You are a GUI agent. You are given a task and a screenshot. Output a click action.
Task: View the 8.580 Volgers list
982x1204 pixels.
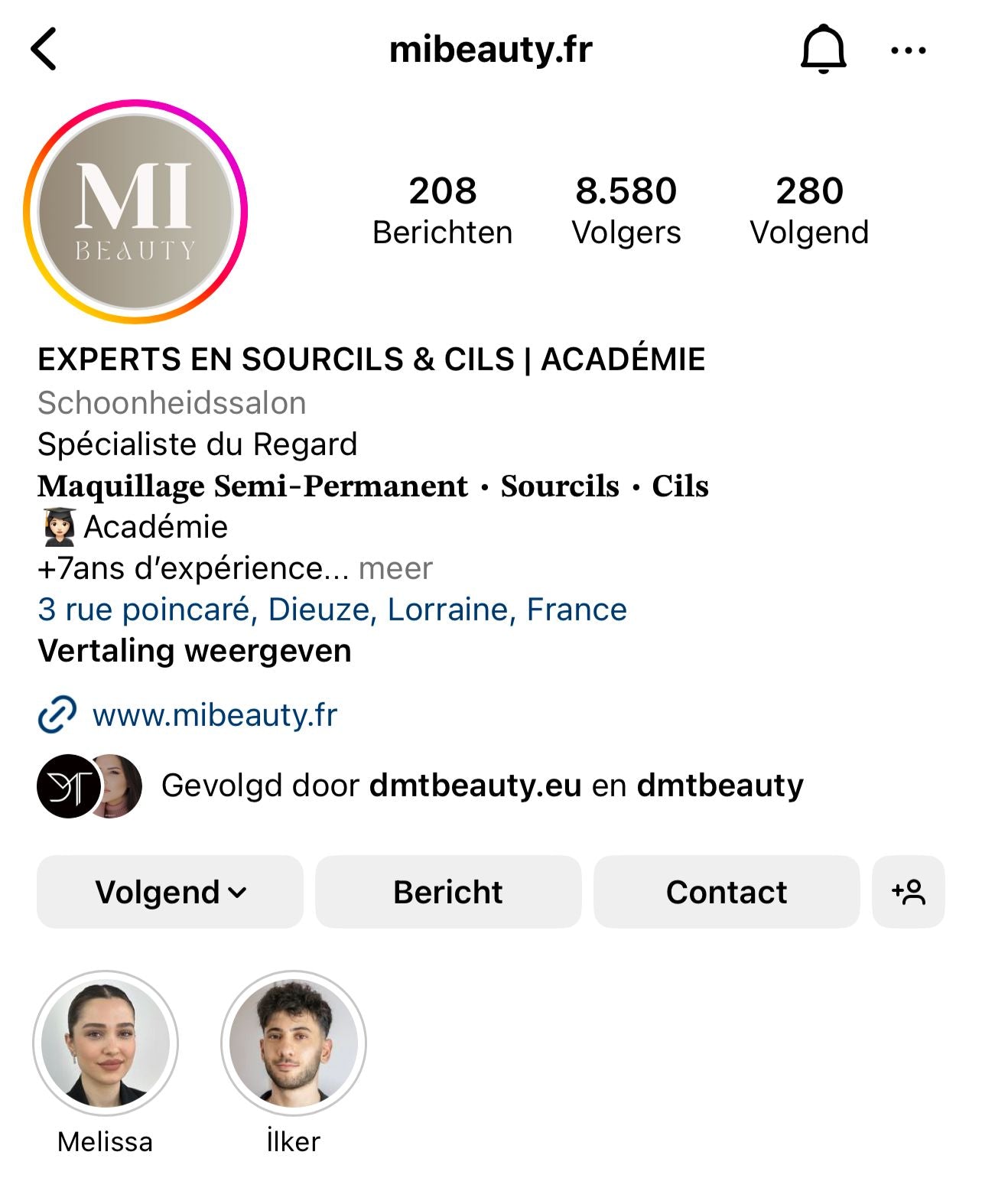point(626,210)
